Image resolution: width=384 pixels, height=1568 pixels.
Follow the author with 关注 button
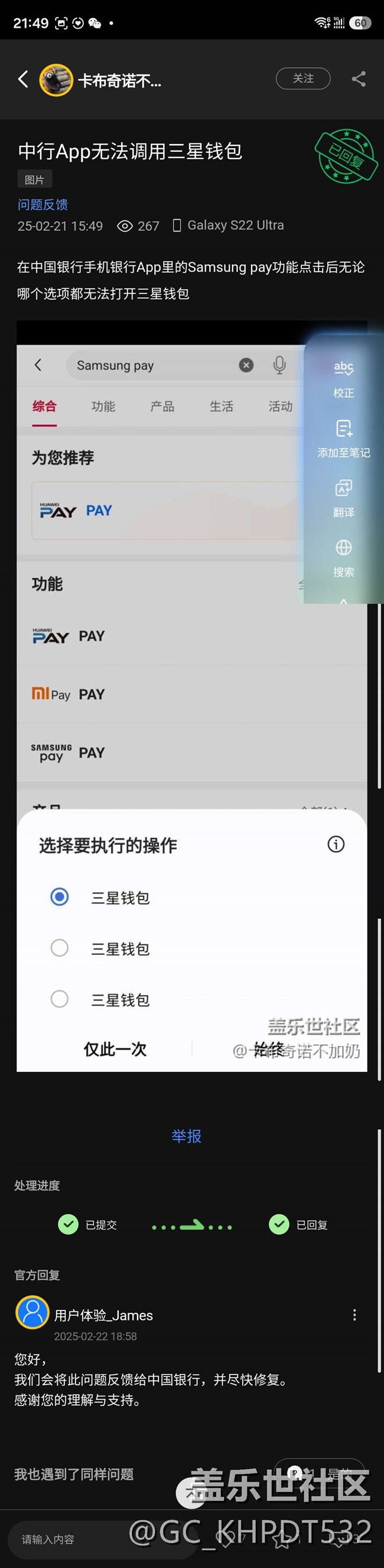[303, 79]
